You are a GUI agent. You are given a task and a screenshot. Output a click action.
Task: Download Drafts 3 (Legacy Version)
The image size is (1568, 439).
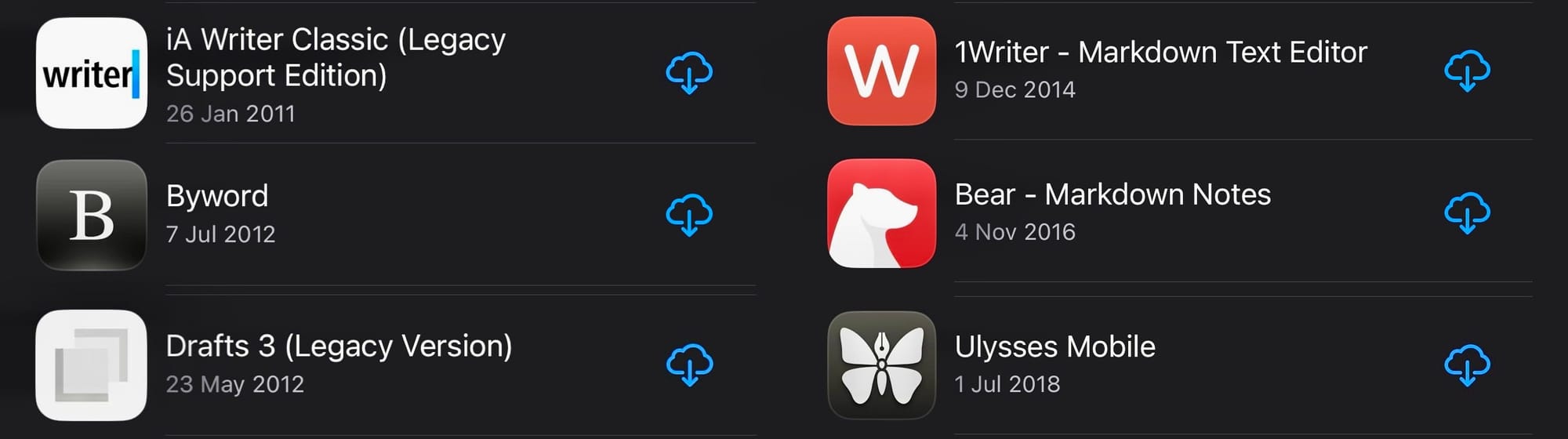click(x=689, y=365)
